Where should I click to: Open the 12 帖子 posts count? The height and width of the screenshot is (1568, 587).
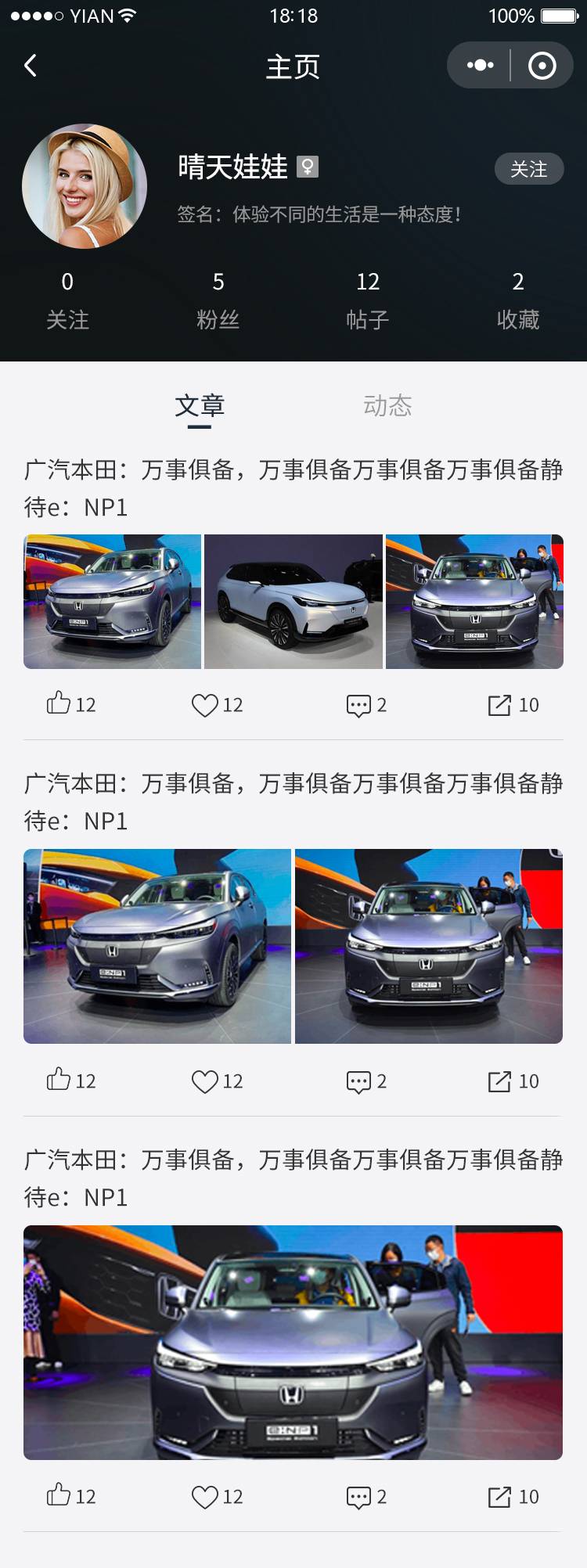tap(368, 300)
